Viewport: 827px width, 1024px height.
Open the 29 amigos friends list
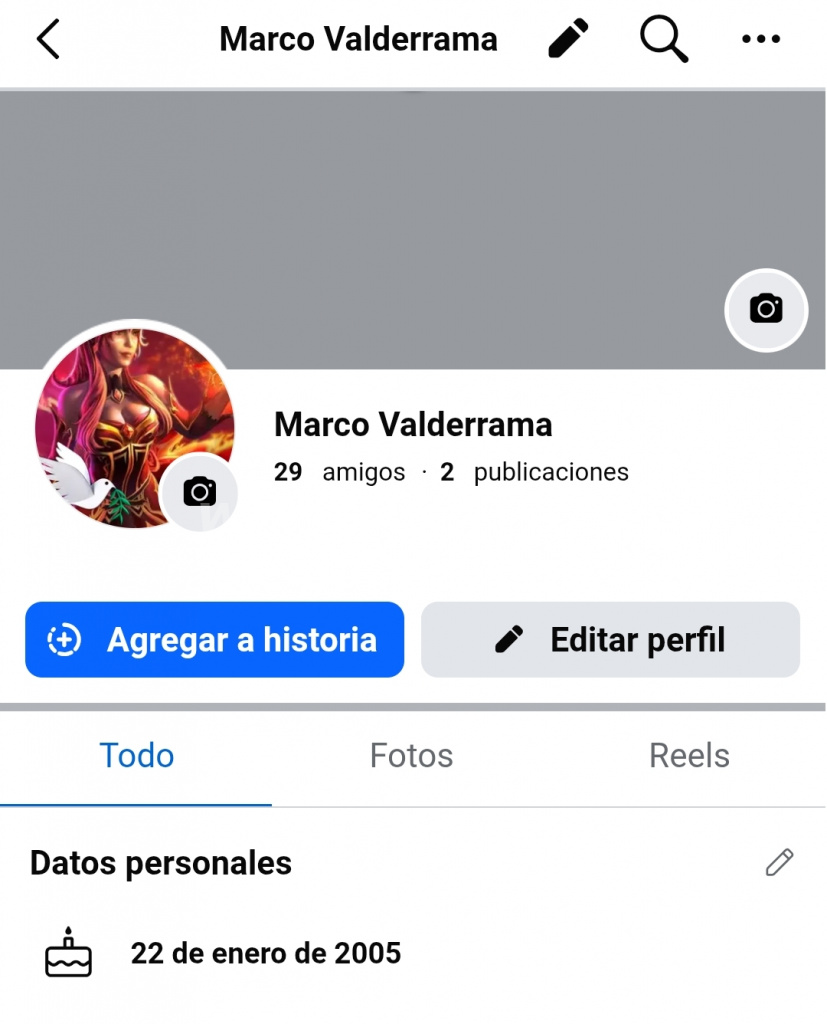340,472
